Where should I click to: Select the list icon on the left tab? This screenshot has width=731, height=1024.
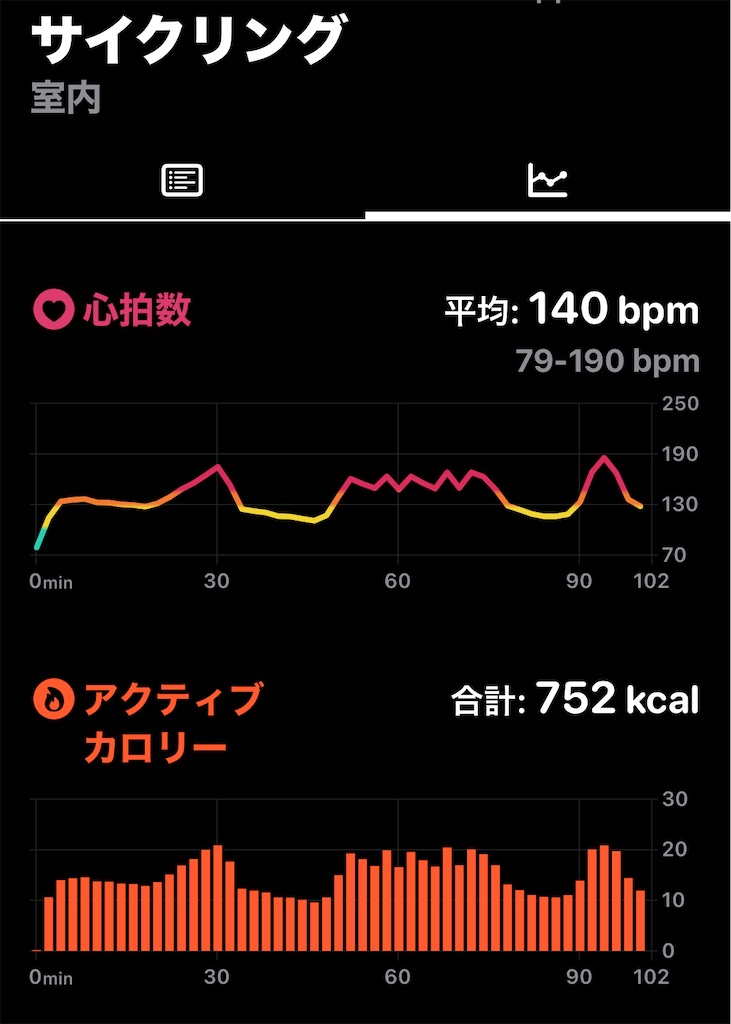coord(182,179)
